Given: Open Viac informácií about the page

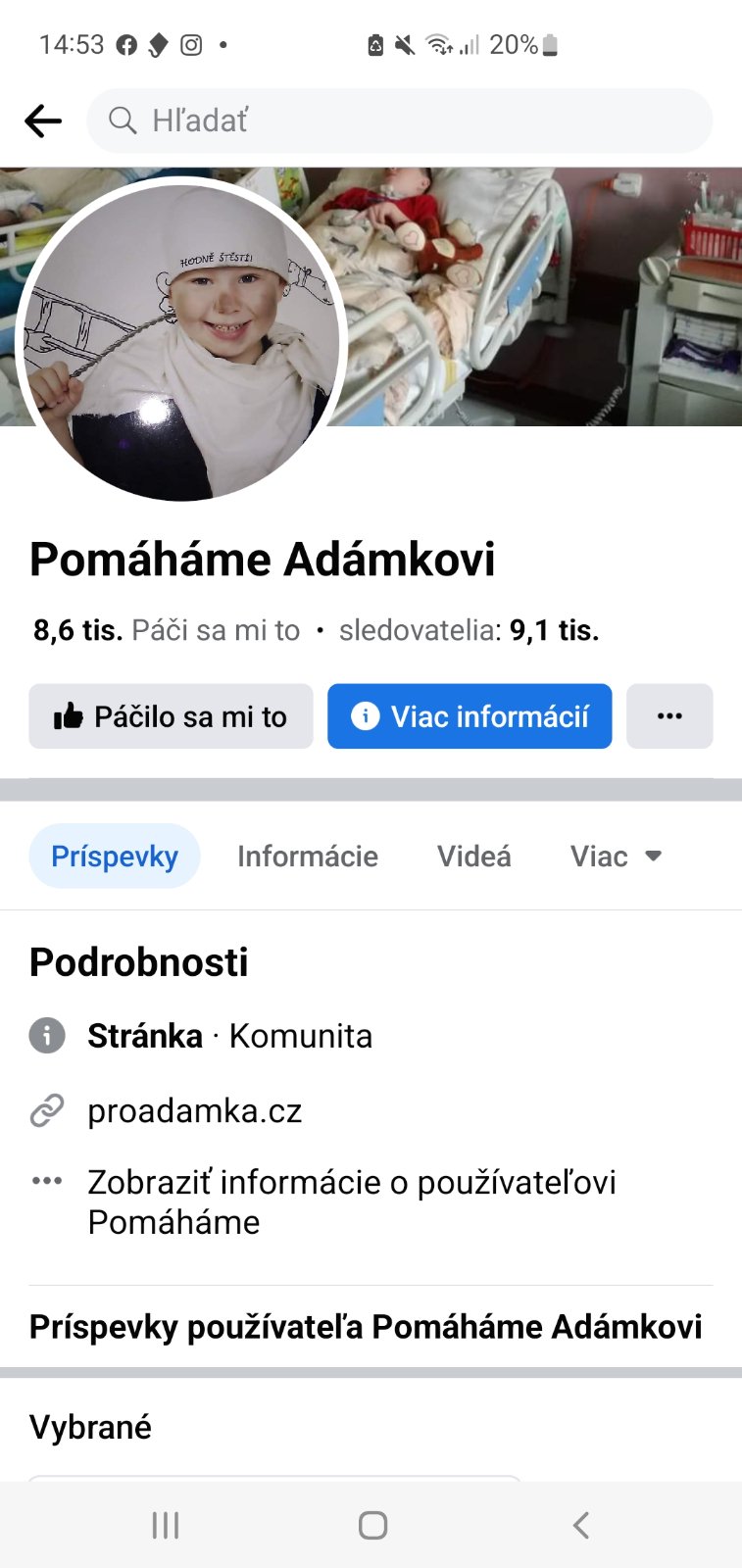Looking at the screenshot, I should [470, 716].
